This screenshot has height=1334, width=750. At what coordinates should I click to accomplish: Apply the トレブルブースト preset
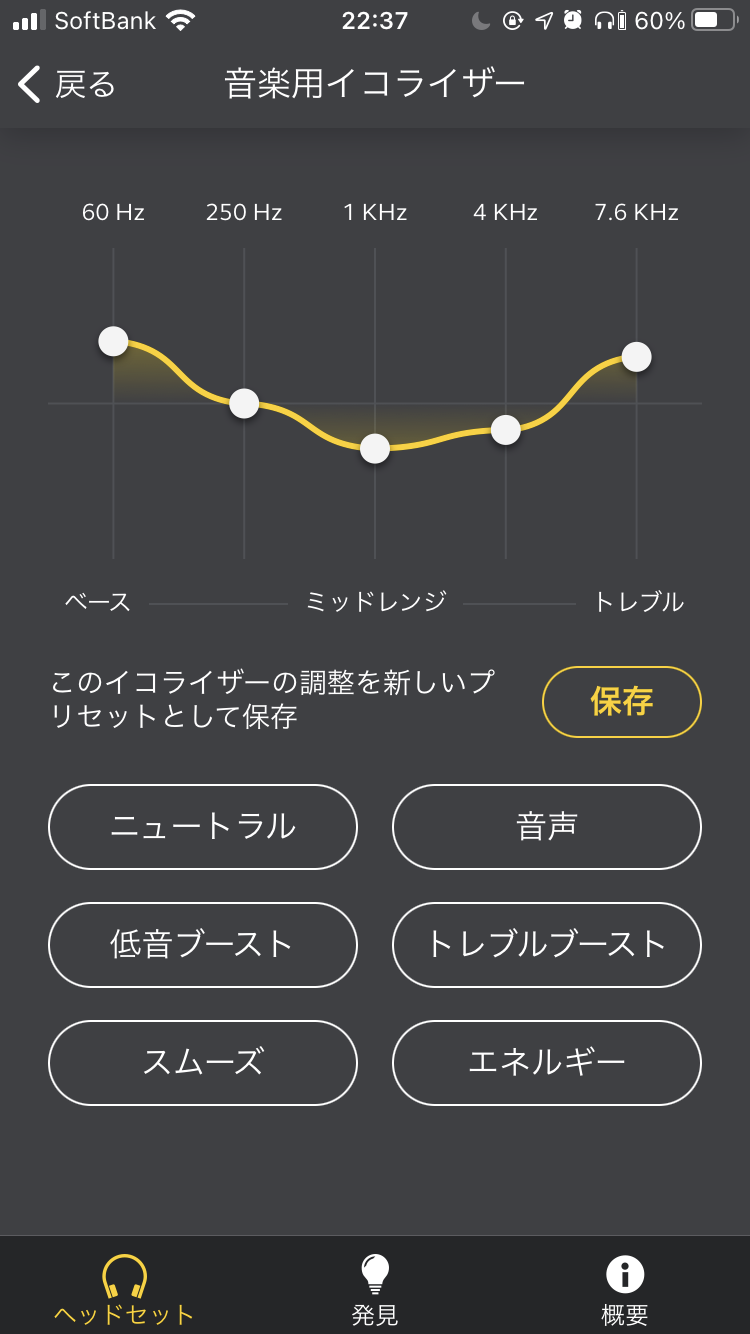[546, 945]
